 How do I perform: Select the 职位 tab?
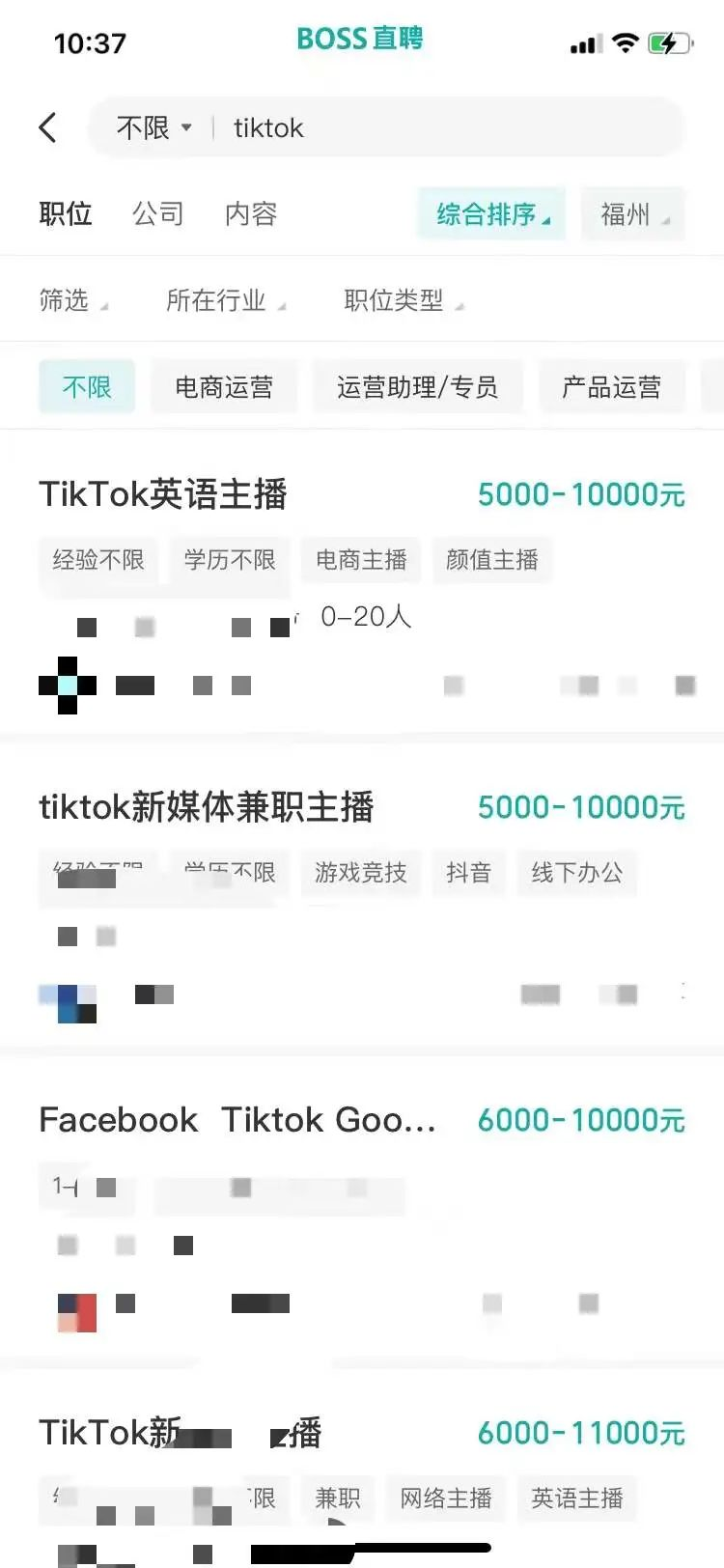click(x=66, y=213)
